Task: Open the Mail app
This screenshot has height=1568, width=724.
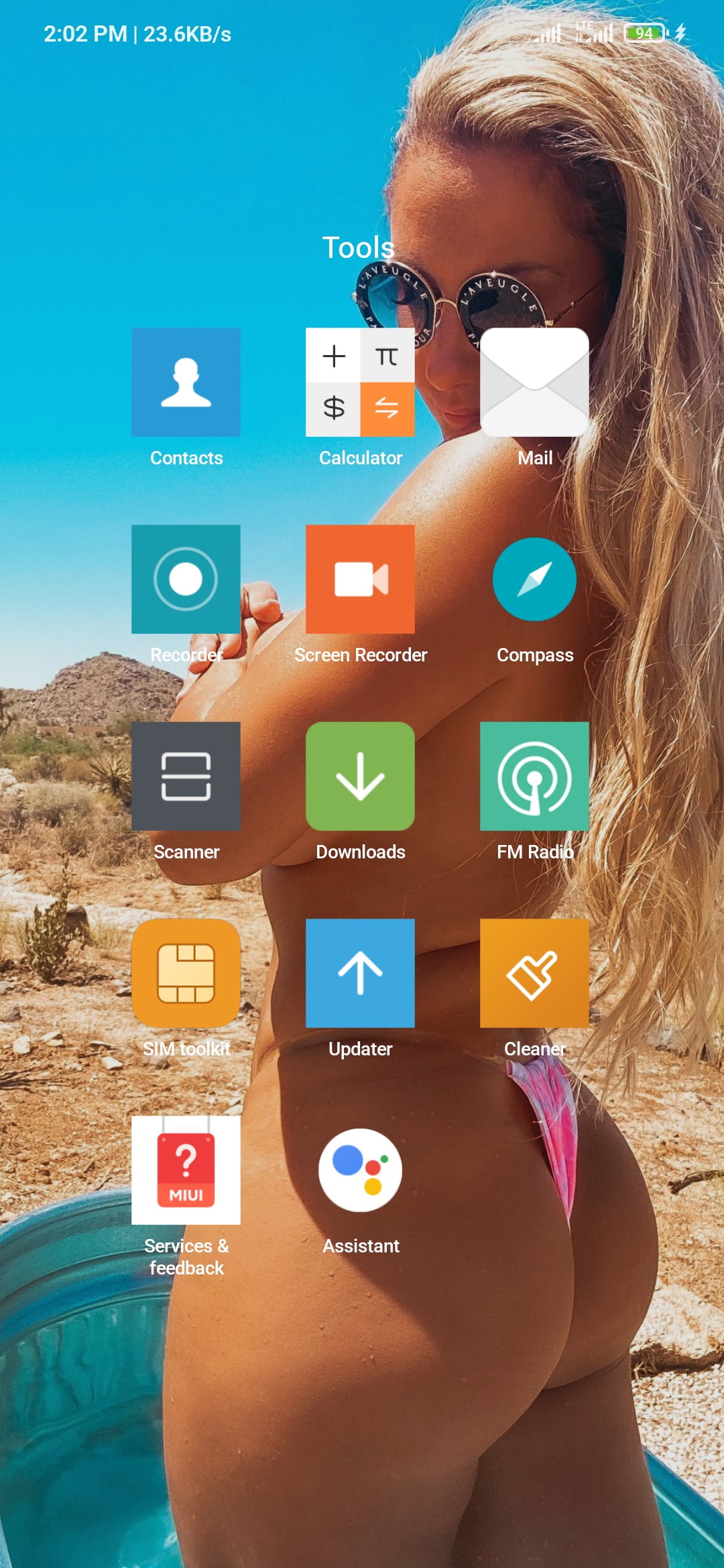Action: (534, 383)
